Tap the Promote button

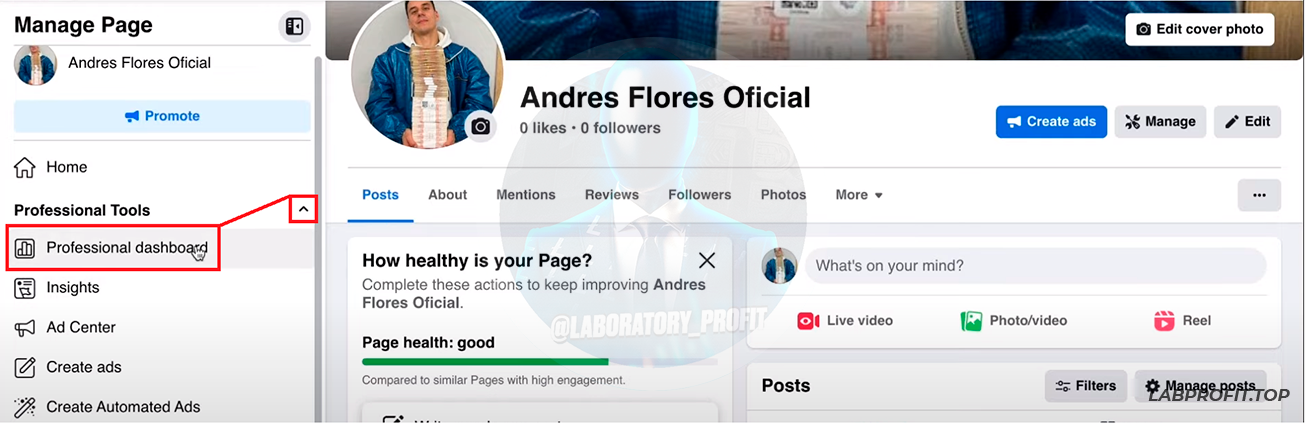tap(162, 116)
